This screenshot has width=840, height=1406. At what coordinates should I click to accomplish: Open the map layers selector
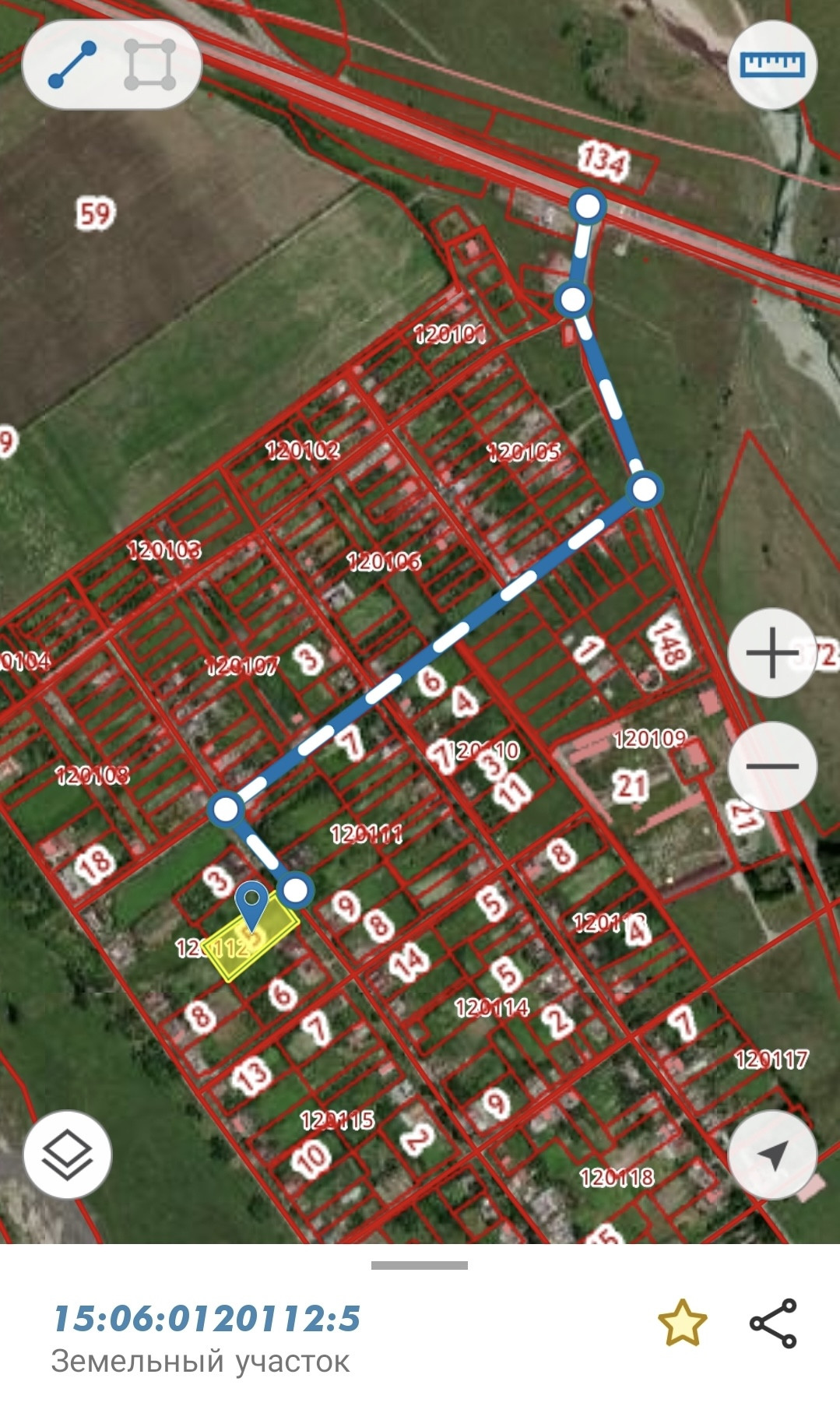68,1155
